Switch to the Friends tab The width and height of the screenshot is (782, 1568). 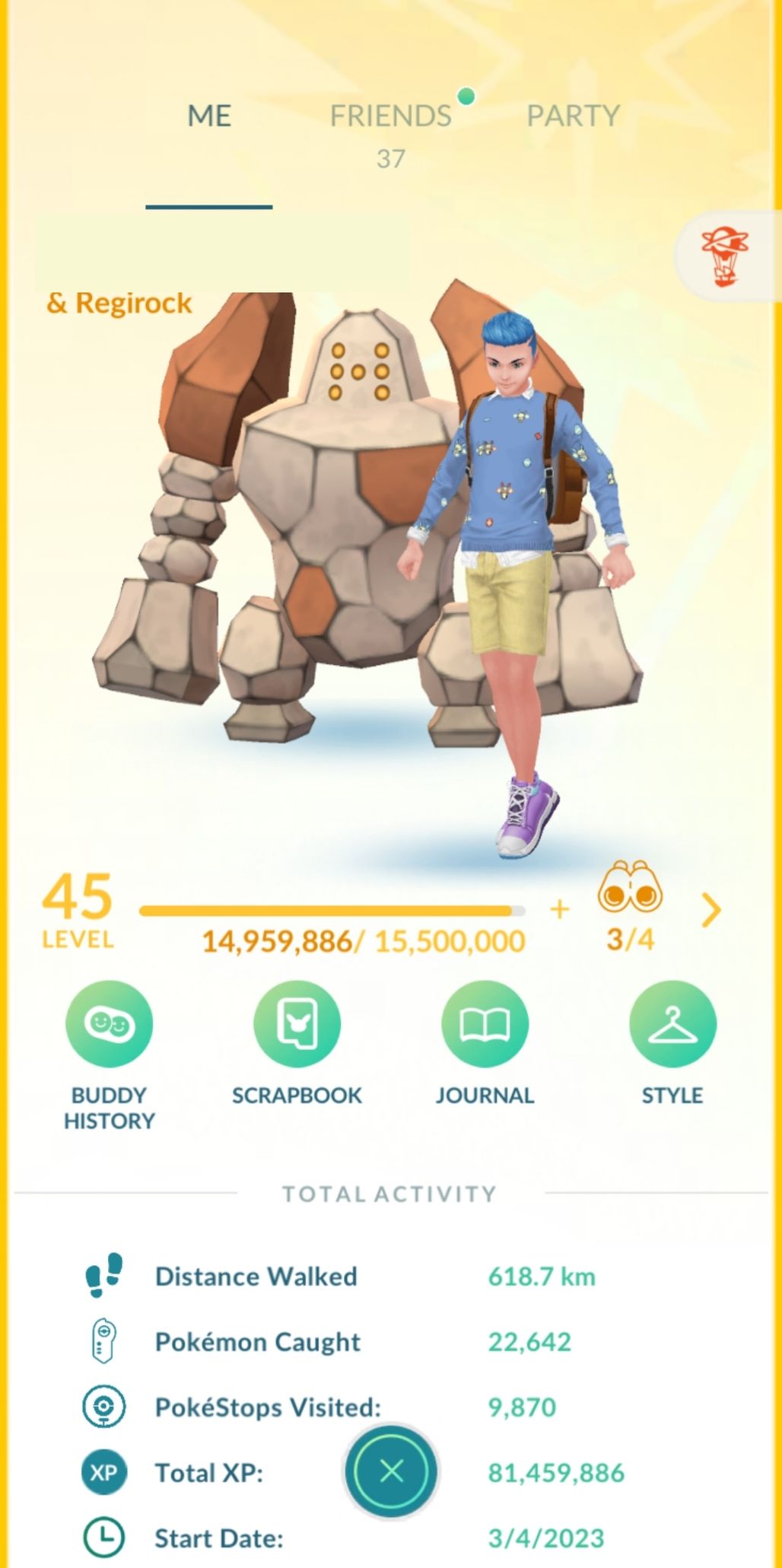click(x=390, y=116)
